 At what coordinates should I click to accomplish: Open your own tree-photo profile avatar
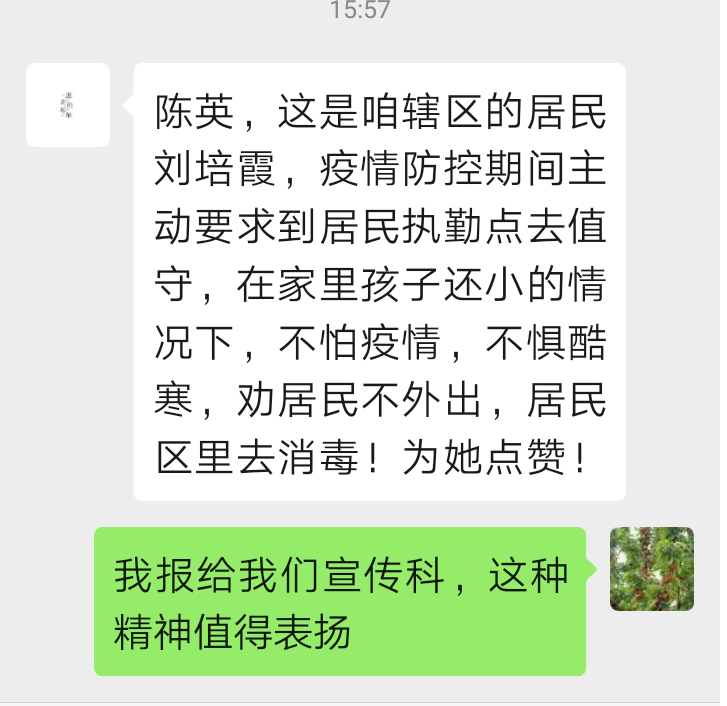click(x=651, y=569)
